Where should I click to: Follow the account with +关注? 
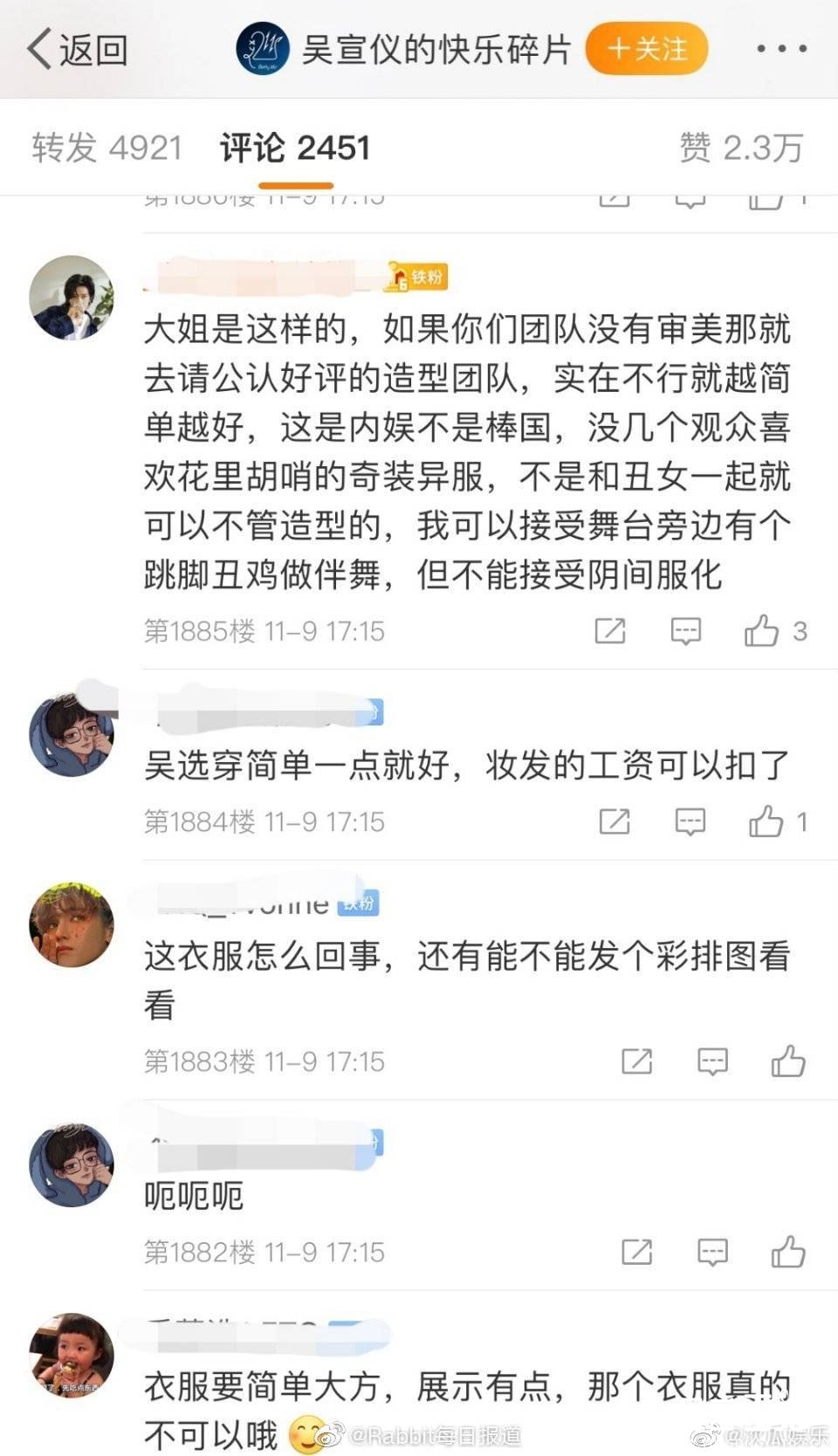(x=646, y=49)
